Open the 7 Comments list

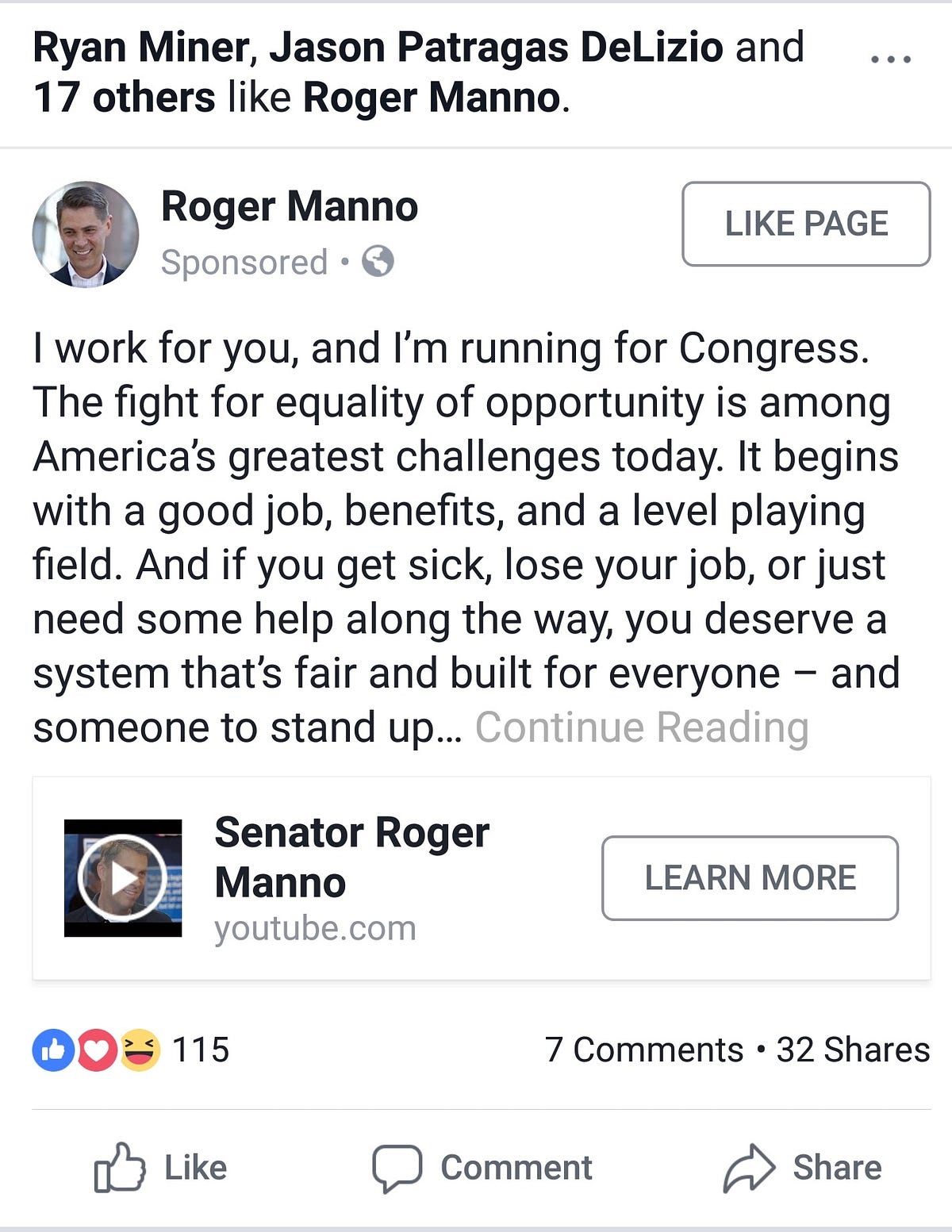tap(643, 1050)
